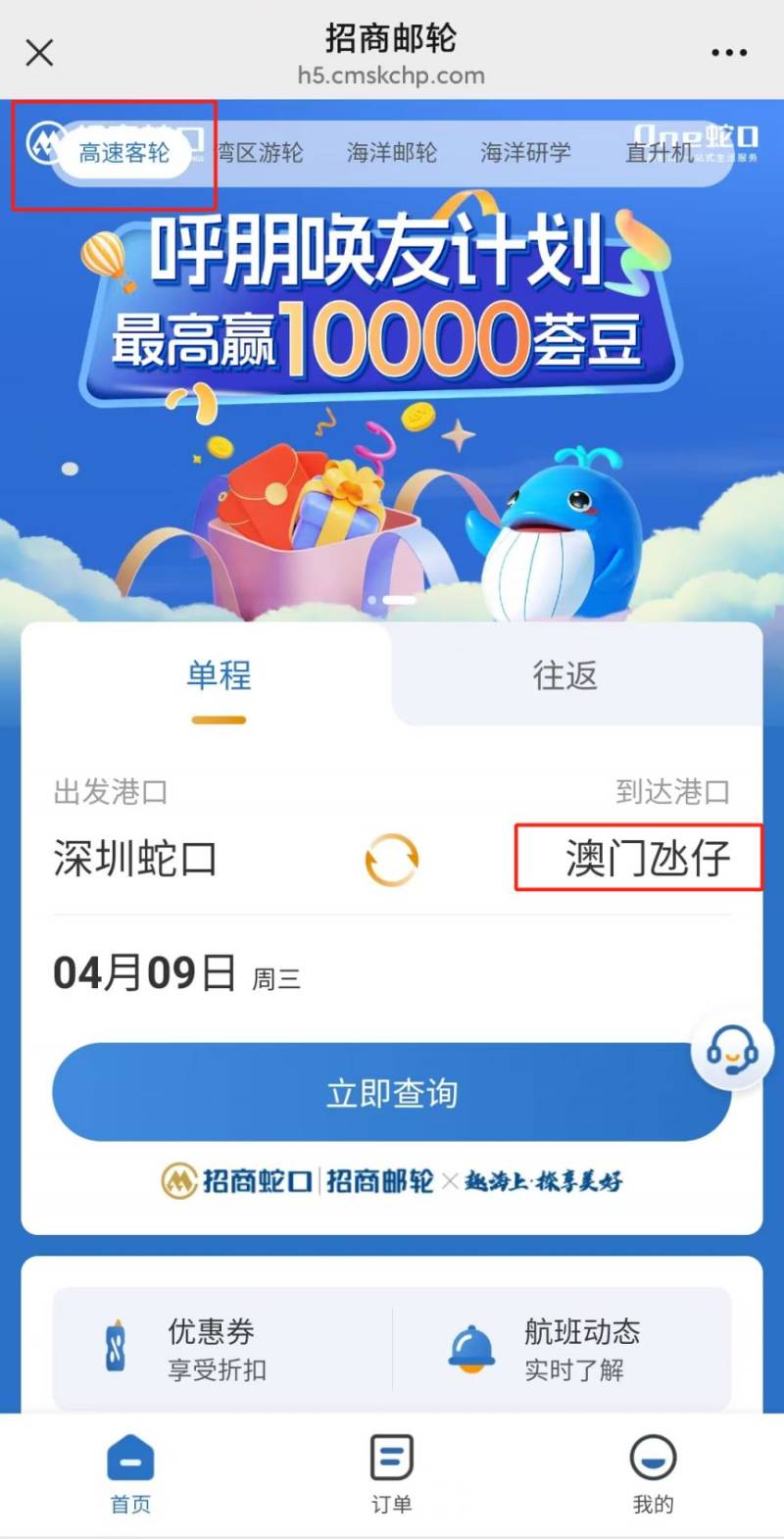Switch to 往返 round trip
Image resolution: width=784 pixels, height=1539 pixels.
coord(564,676)
